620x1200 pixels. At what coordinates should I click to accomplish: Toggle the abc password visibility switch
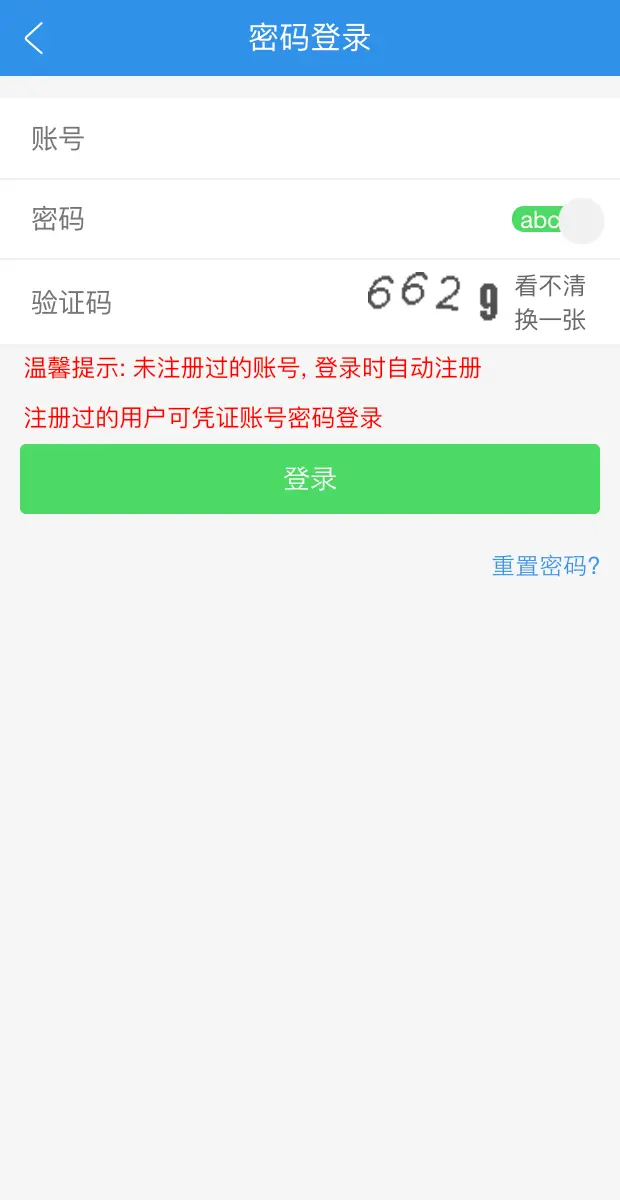pyautogui.click(x=557, y=221)
